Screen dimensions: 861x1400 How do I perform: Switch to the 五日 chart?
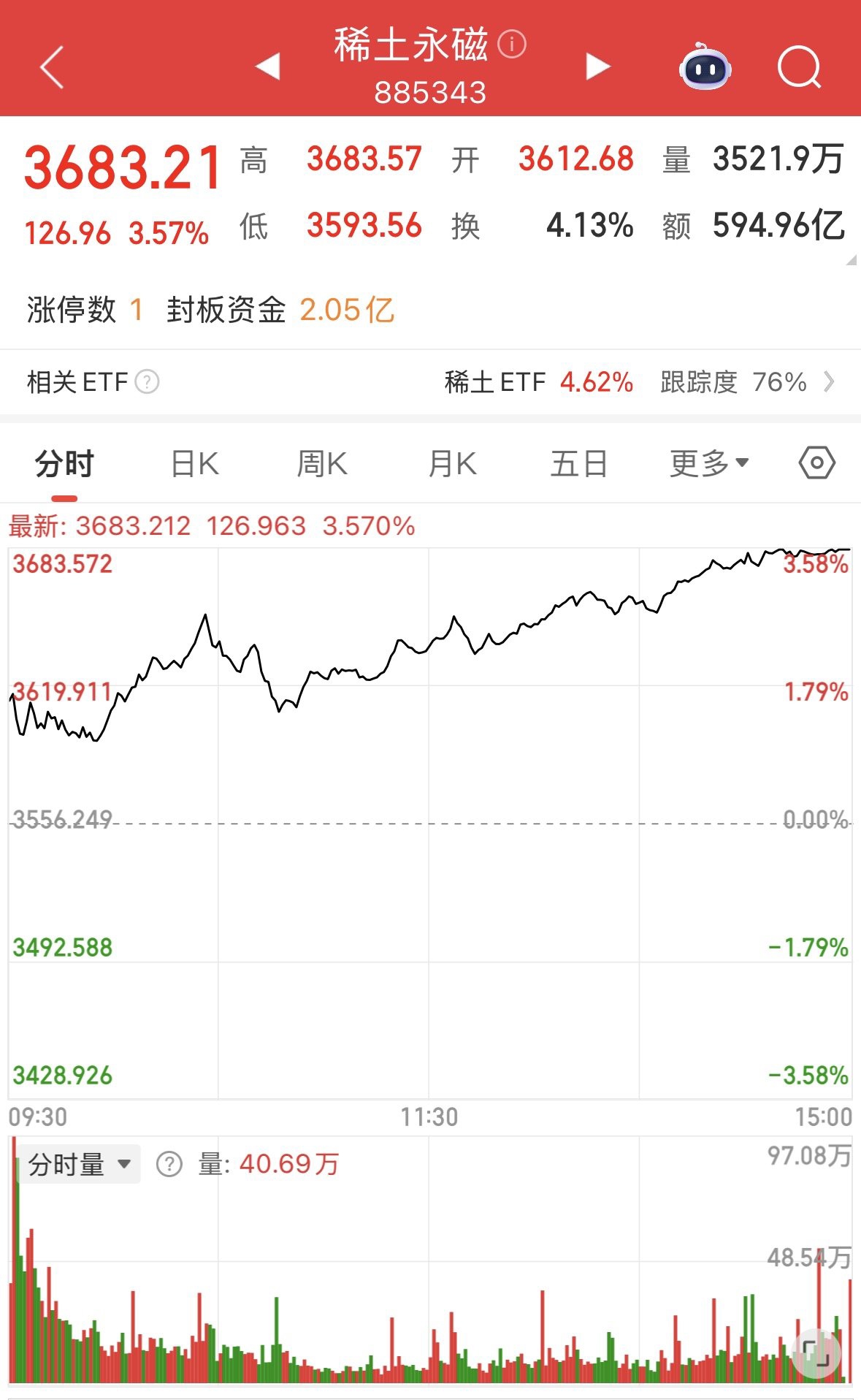coord(579,464)
